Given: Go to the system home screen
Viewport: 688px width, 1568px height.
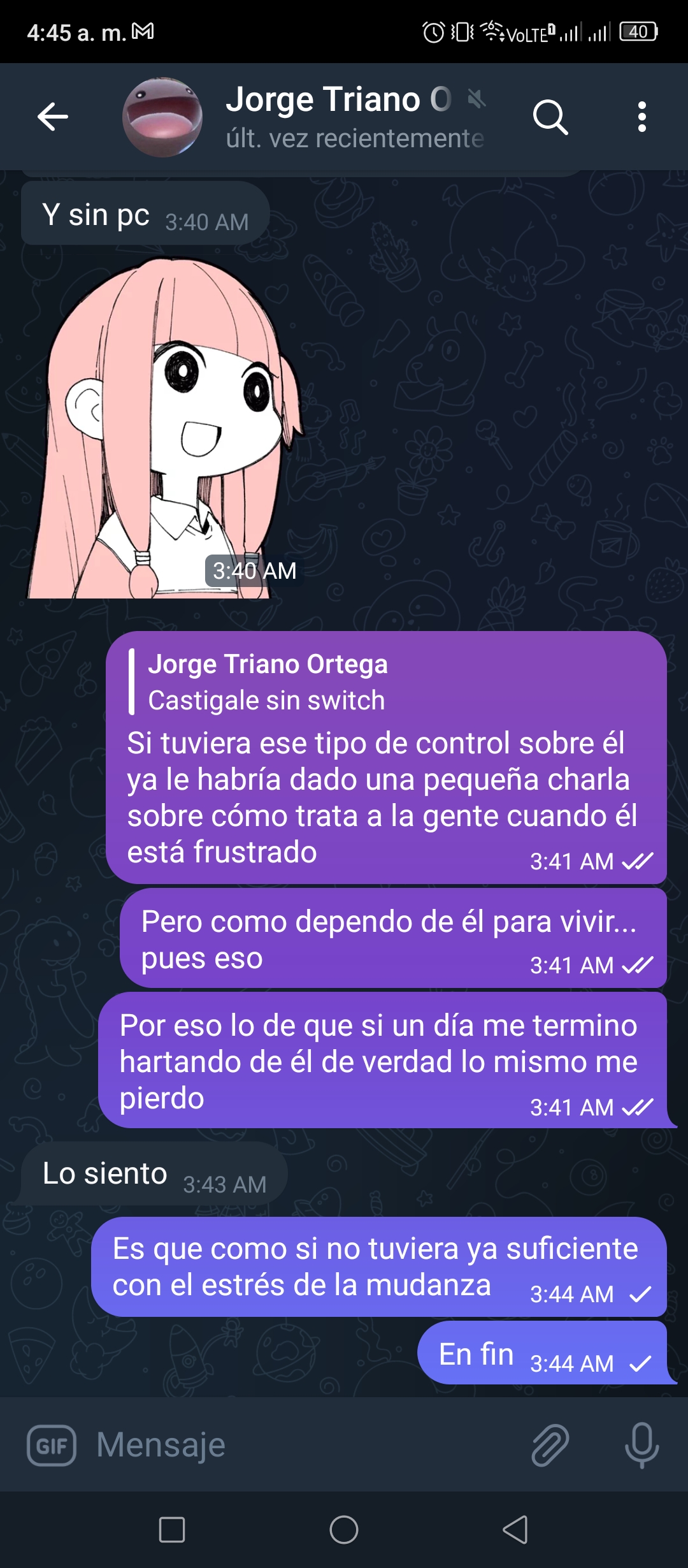Looking at the screenshot, I should click(x=344, y=1530).
